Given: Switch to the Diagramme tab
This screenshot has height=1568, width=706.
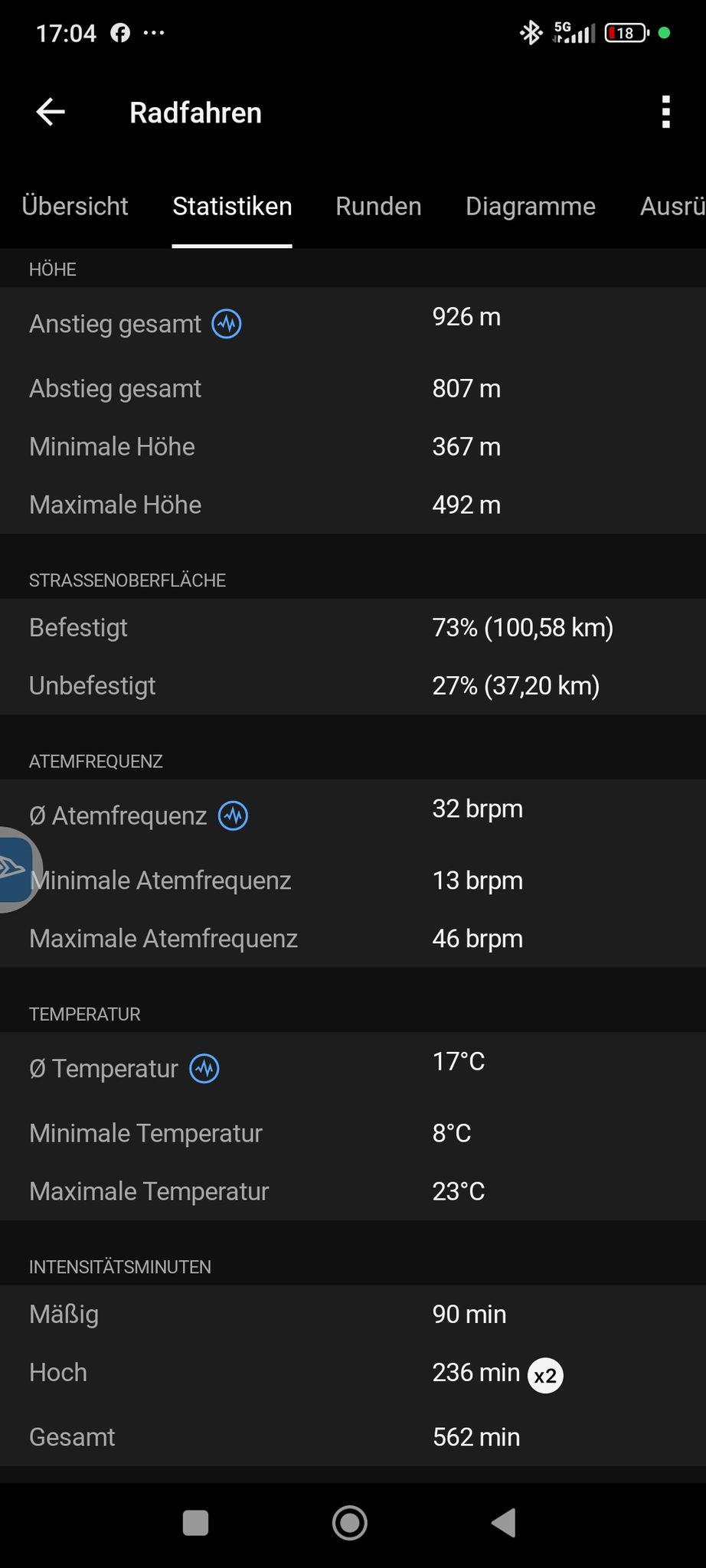Looking at the screenshot, I should click(531, 206).
